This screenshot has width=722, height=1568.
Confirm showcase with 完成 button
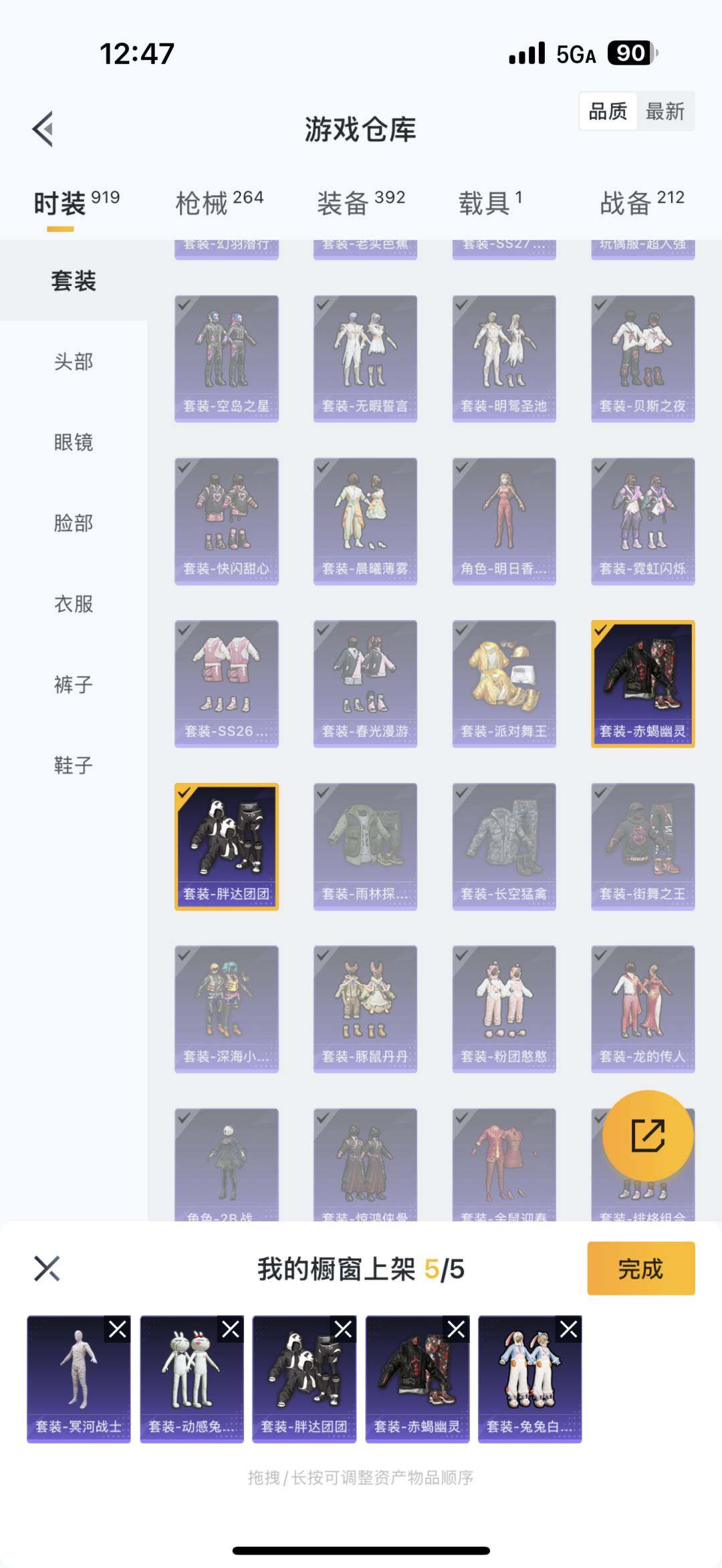tap(640, 1268)
